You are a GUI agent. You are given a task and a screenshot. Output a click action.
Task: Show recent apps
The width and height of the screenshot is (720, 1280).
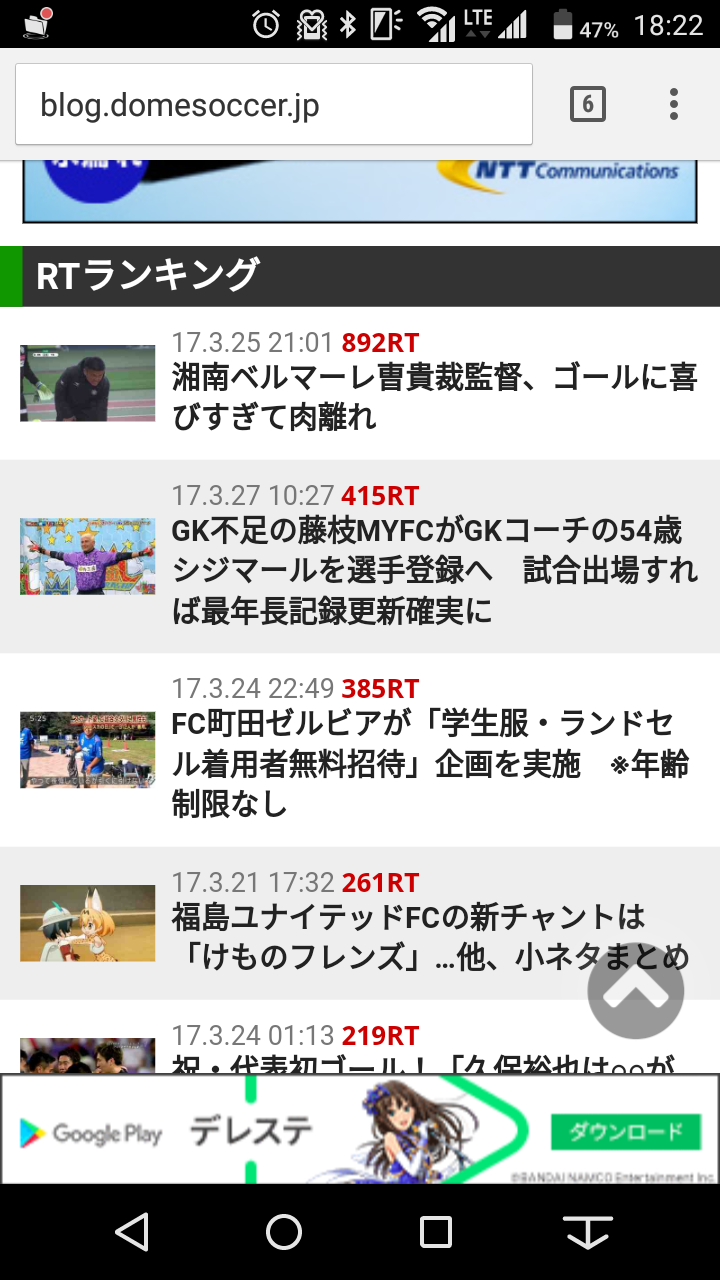[436, 1232]
